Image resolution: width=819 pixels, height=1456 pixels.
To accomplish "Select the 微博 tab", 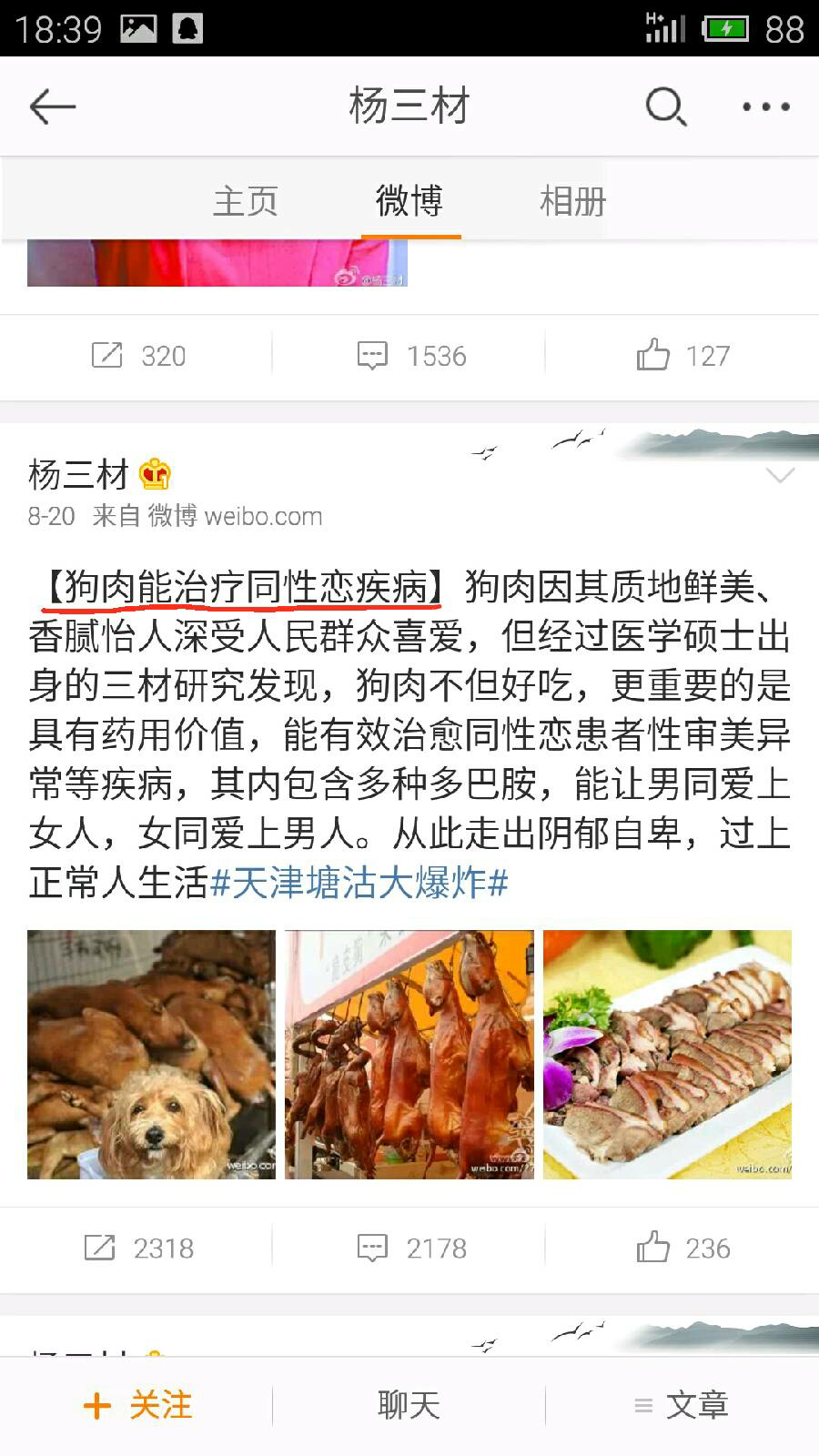I will pos(409,201).
